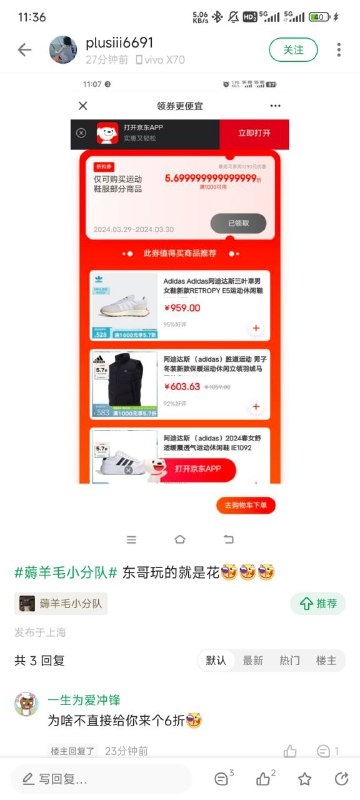Open the #薅羊毛小分队# hashtag link
This screenshot has height=800, width=360.
66,572
